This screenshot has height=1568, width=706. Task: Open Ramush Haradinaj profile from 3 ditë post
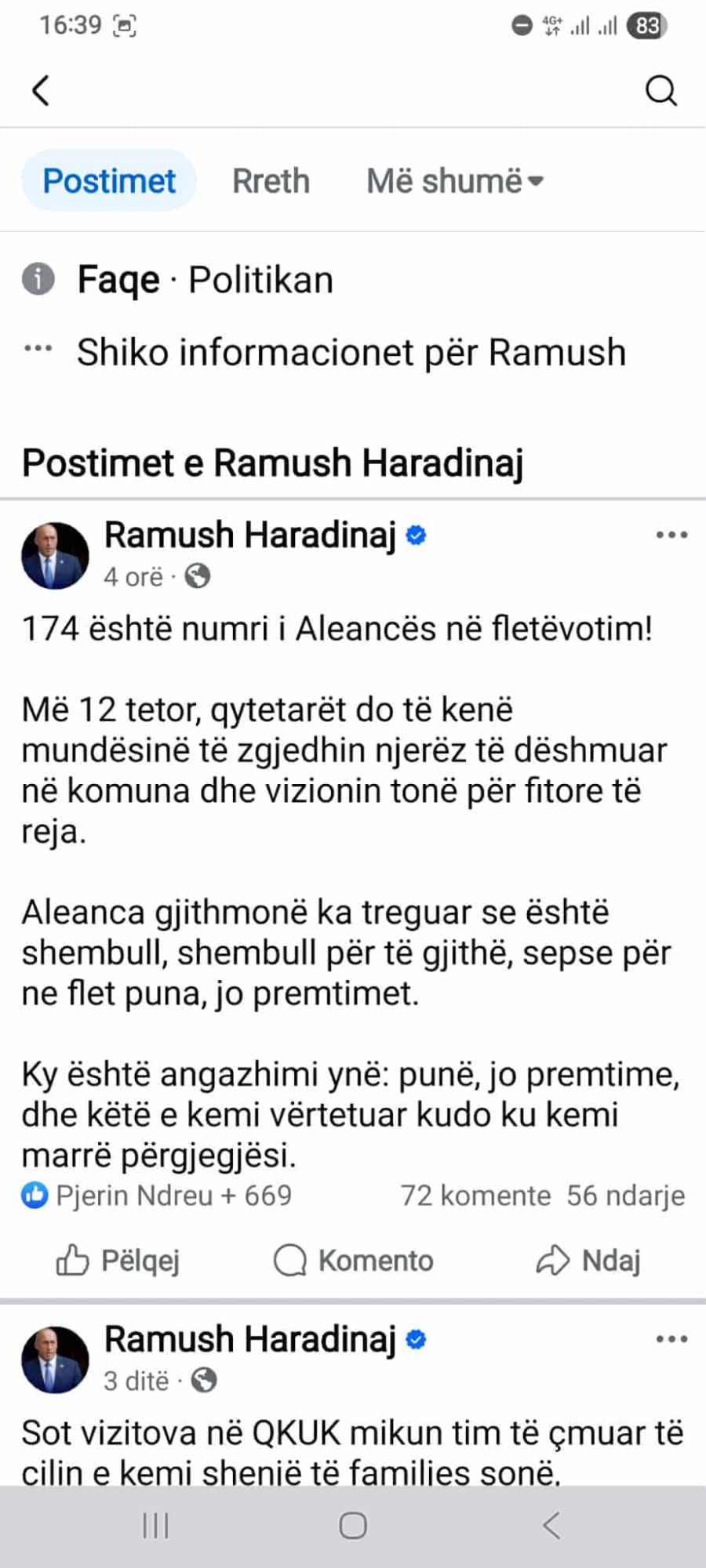[x=249, y=1339]
